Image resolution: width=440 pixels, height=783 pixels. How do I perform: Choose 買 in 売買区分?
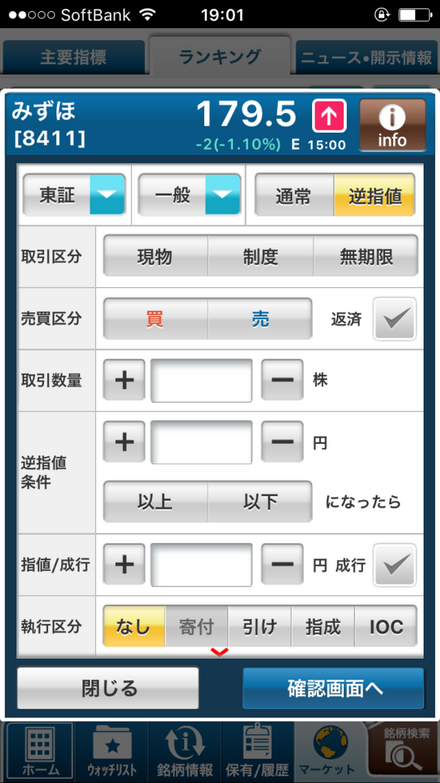click(155, 319)
